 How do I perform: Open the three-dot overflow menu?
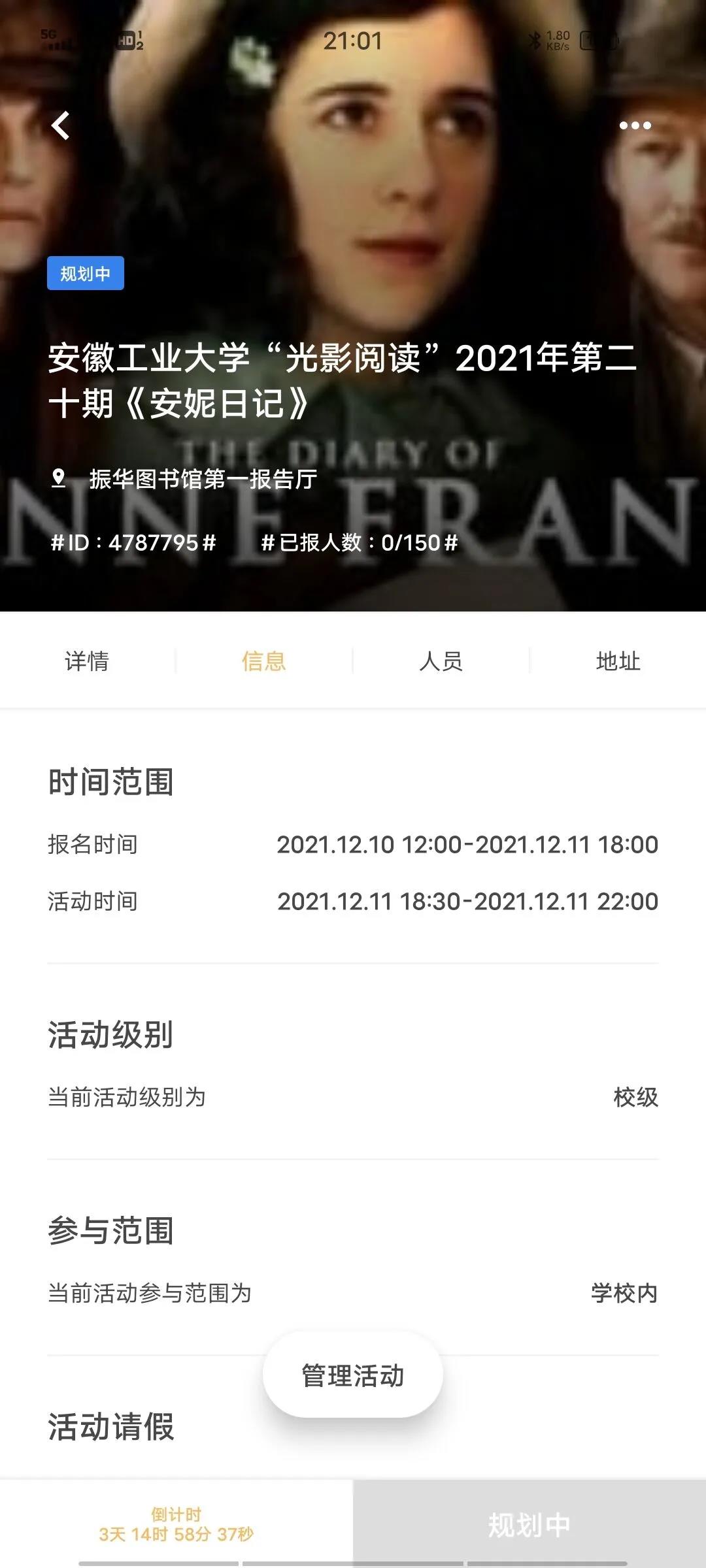click(x=635, y=125)
